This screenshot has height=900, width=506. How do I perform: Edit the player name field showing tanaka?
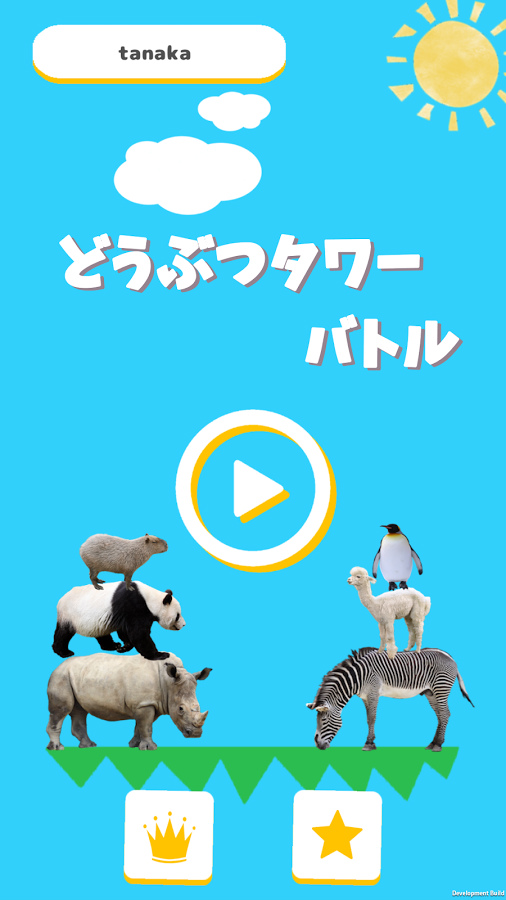[x=159, y=53]
